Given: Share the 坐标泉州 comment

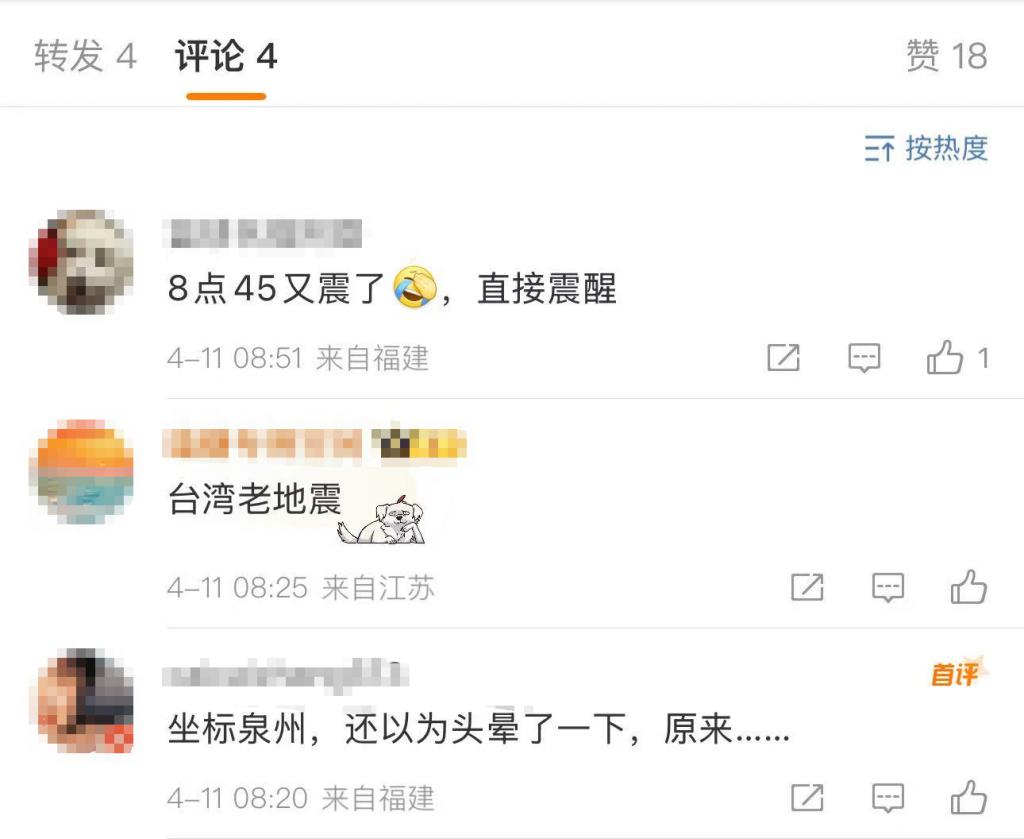Looking at the screenshot, I should (807, 797).
